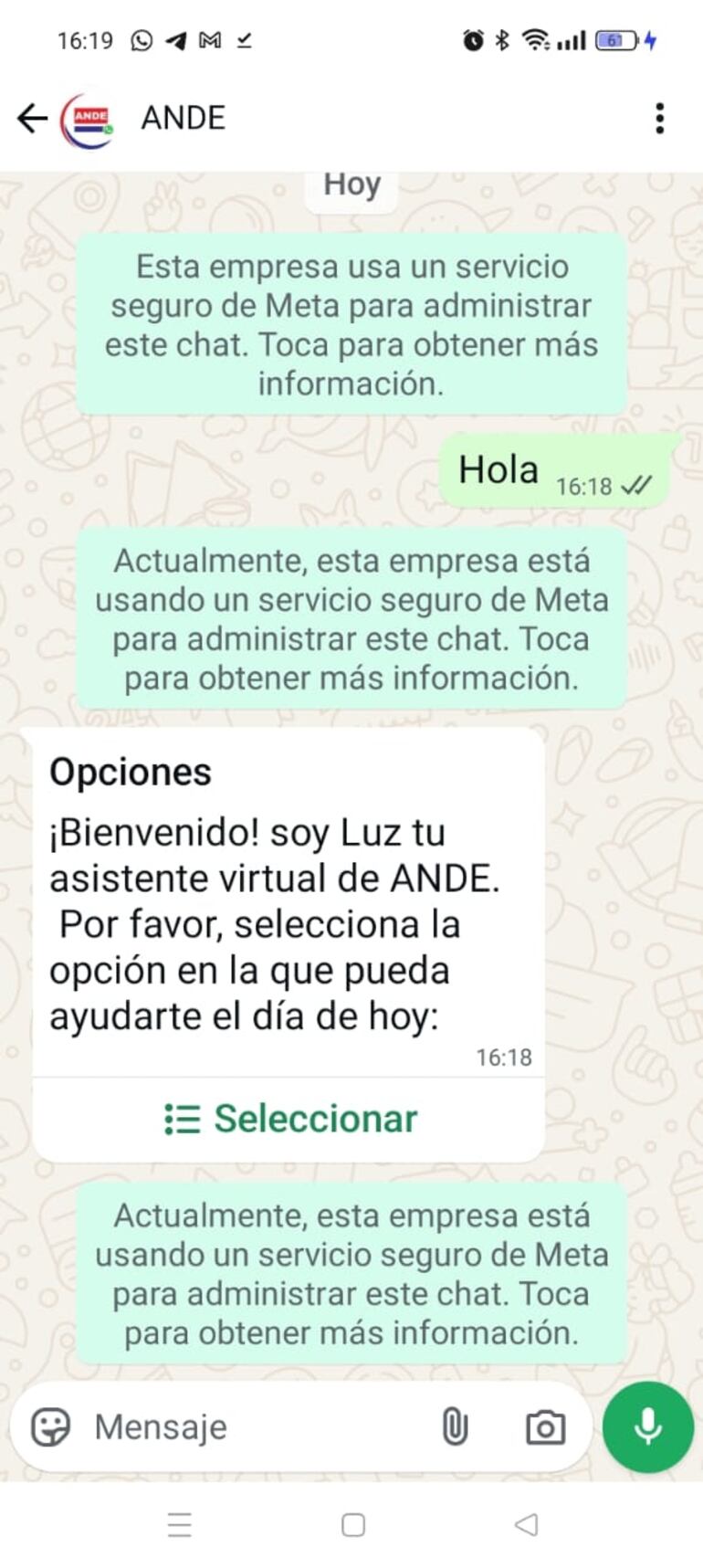Screen dimensions: 703x1568
Task: Open the attachment paperclip
Action: tap(455, 1426)
